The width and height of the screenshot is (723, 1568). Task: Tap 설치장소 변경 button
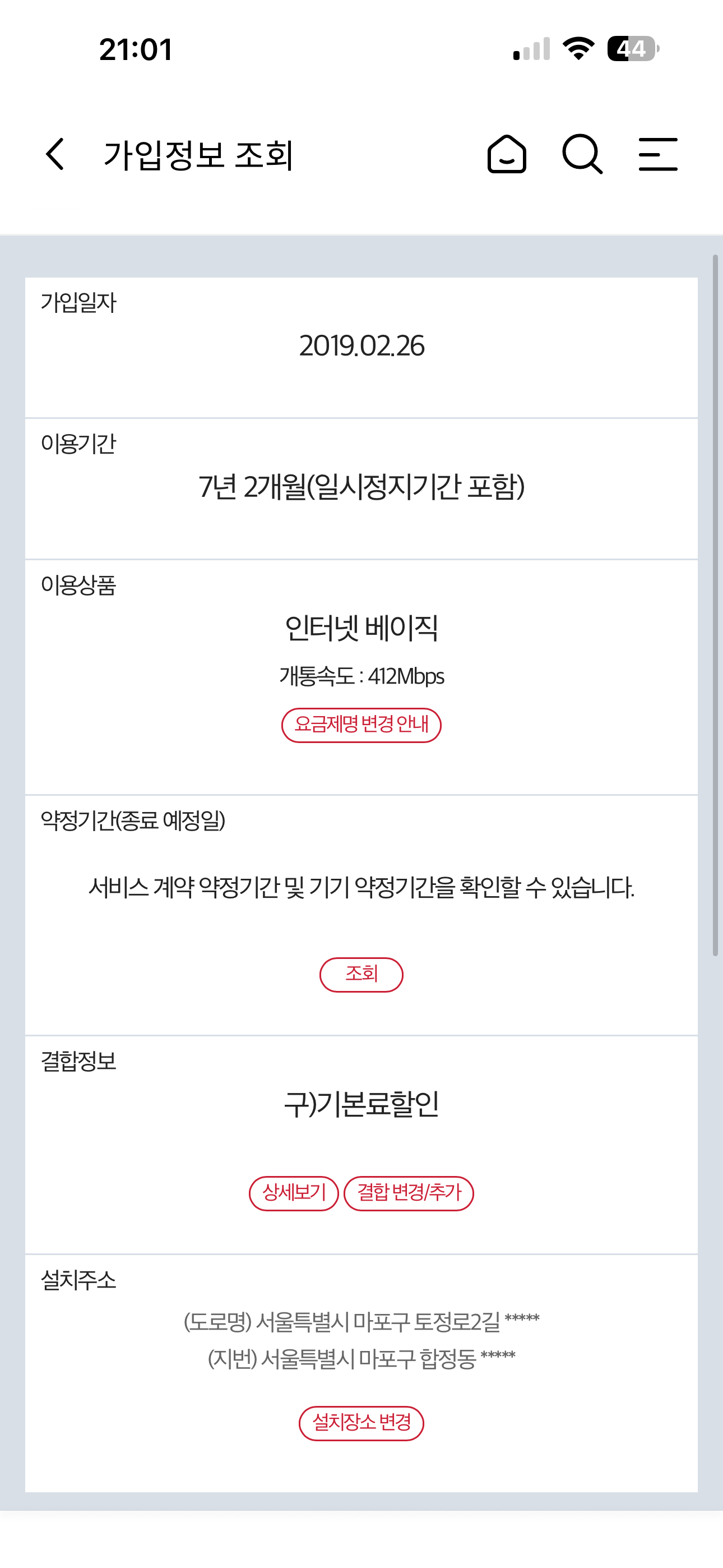[x=361, y=1423]
